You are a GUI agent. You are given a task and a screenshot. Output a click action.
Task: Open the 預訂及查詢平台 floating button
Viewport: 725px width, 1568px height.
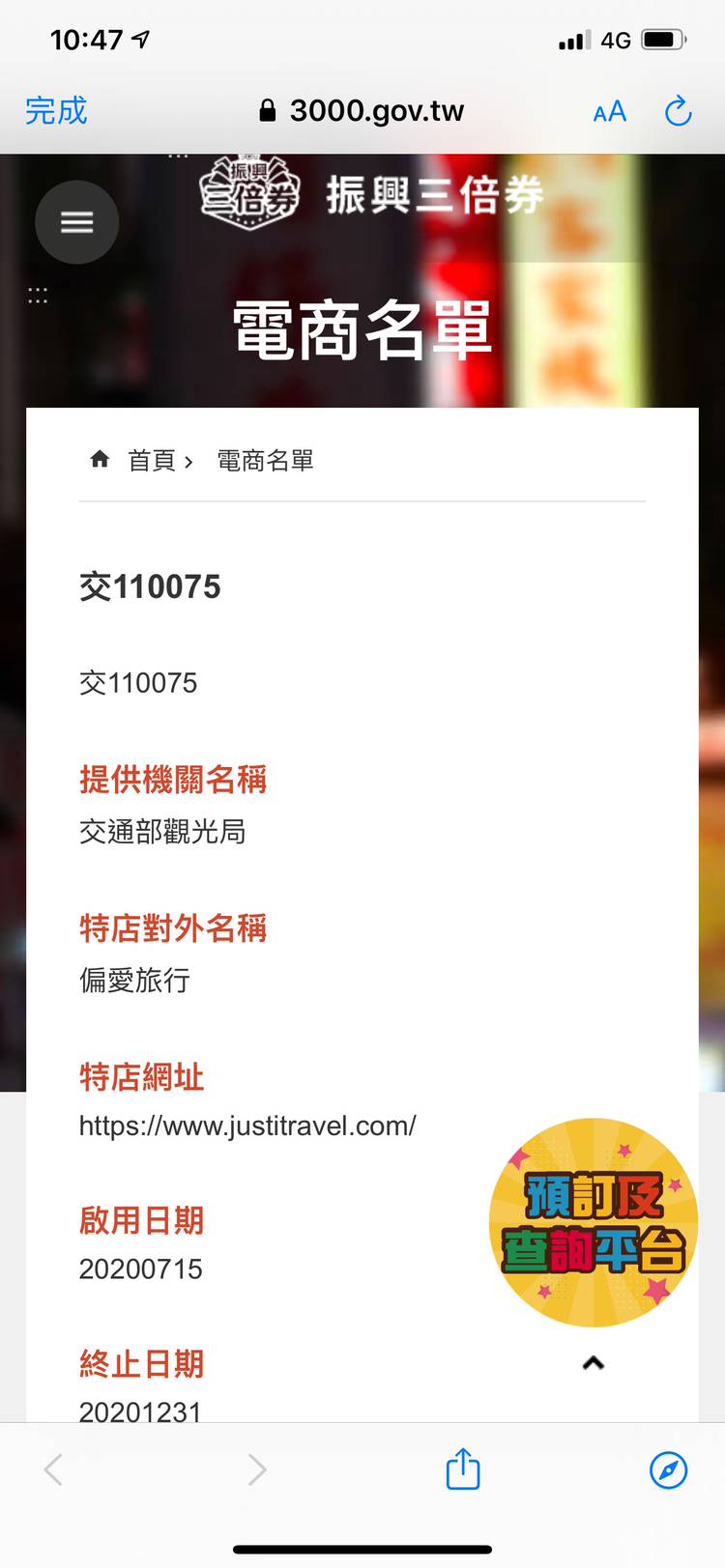coord(593,1223)
